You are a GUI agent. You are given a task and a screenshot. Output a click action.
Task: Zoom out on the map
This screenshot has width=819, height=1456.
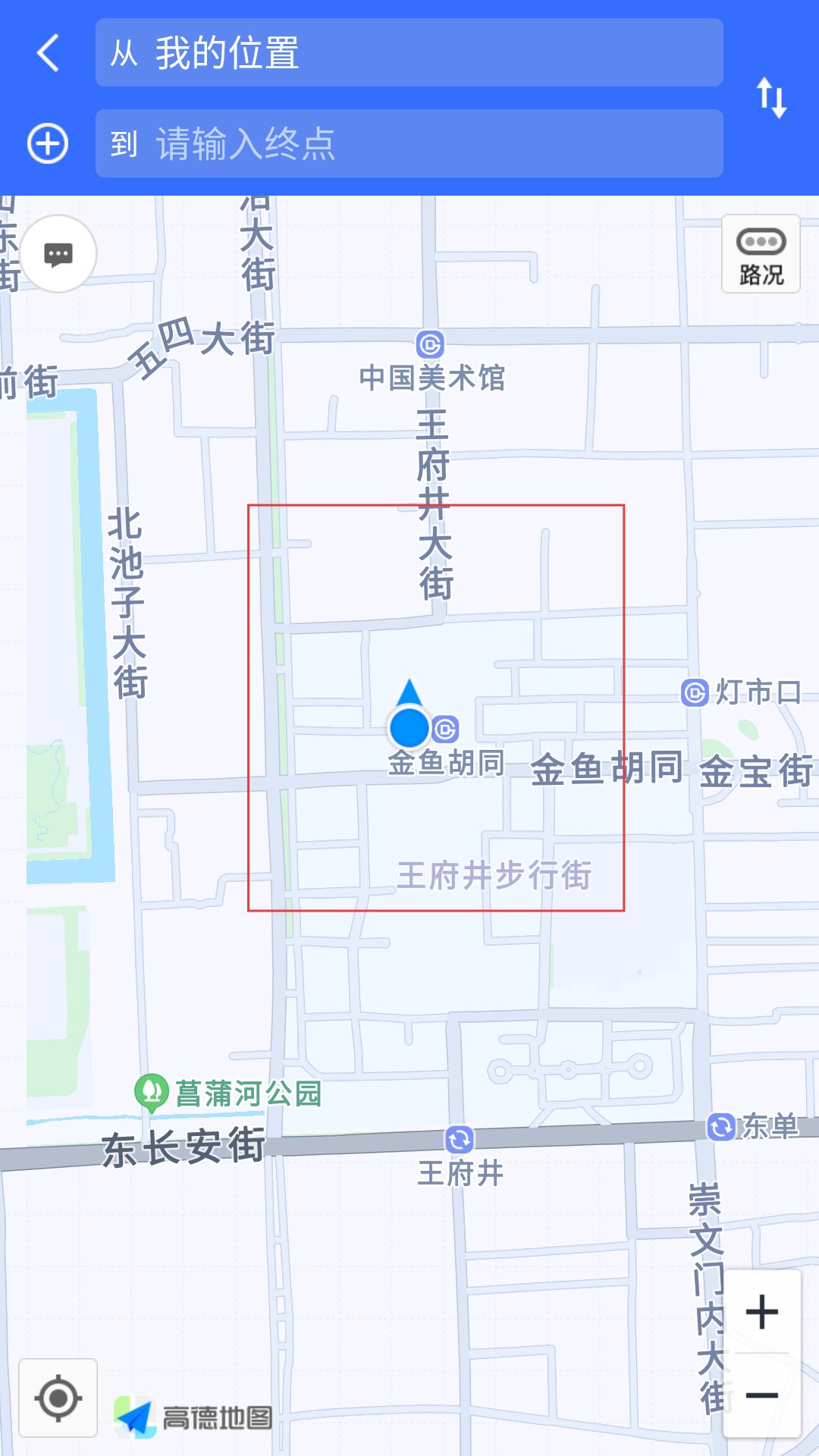[762, 1395]
